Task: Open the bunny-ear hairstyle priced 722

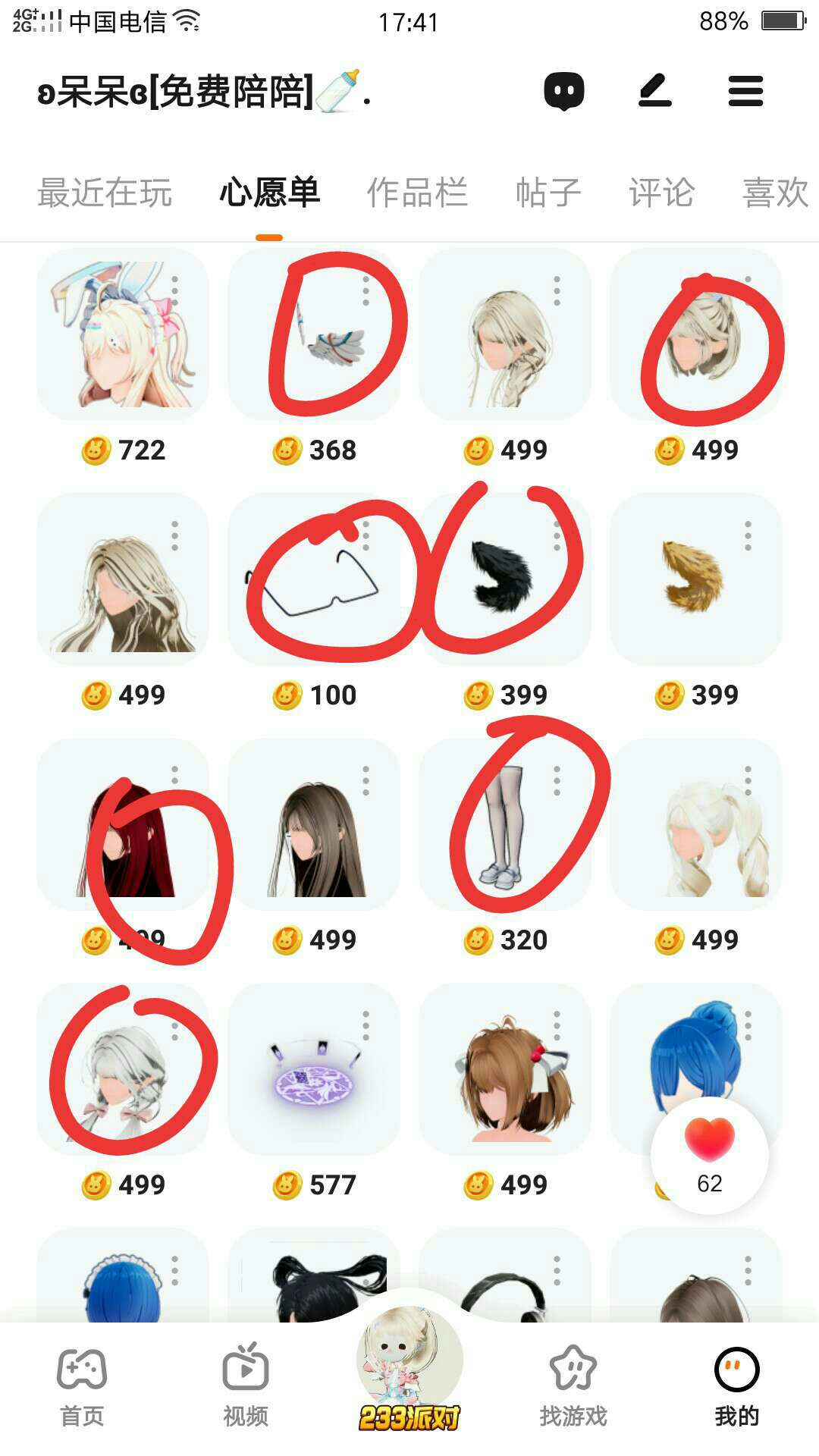Action: 123,335
